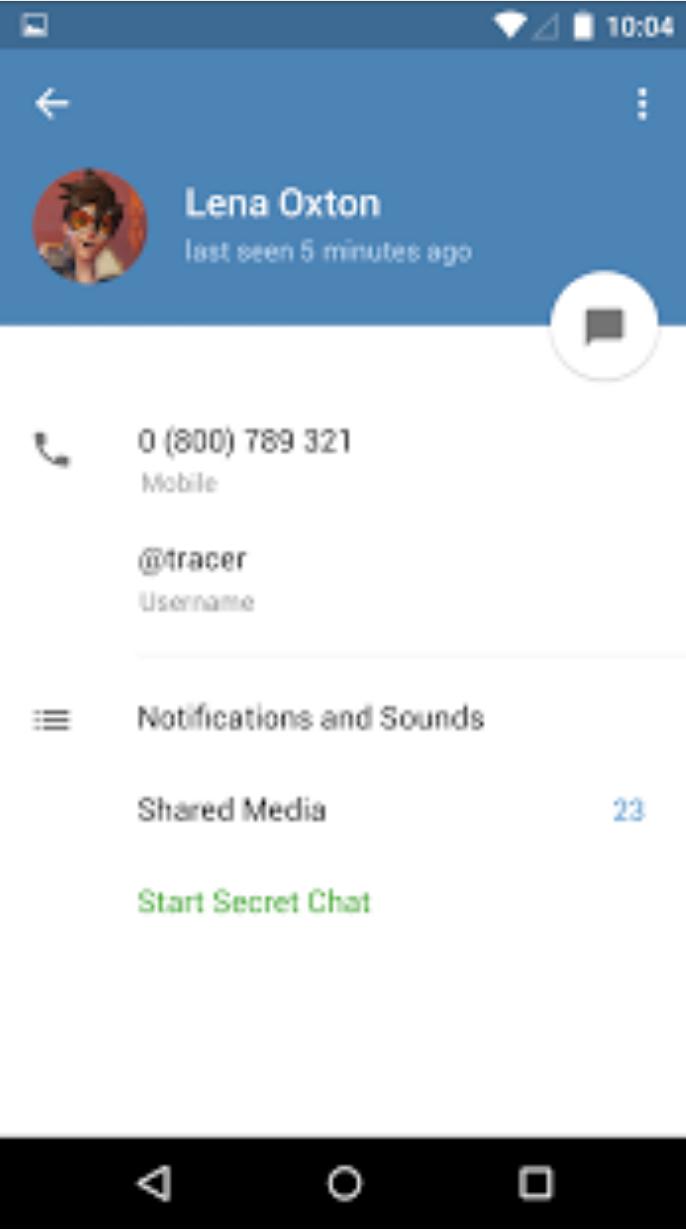686x1232 pixels.
Task: Tap the system home button
Action: tap(344, 1184)
